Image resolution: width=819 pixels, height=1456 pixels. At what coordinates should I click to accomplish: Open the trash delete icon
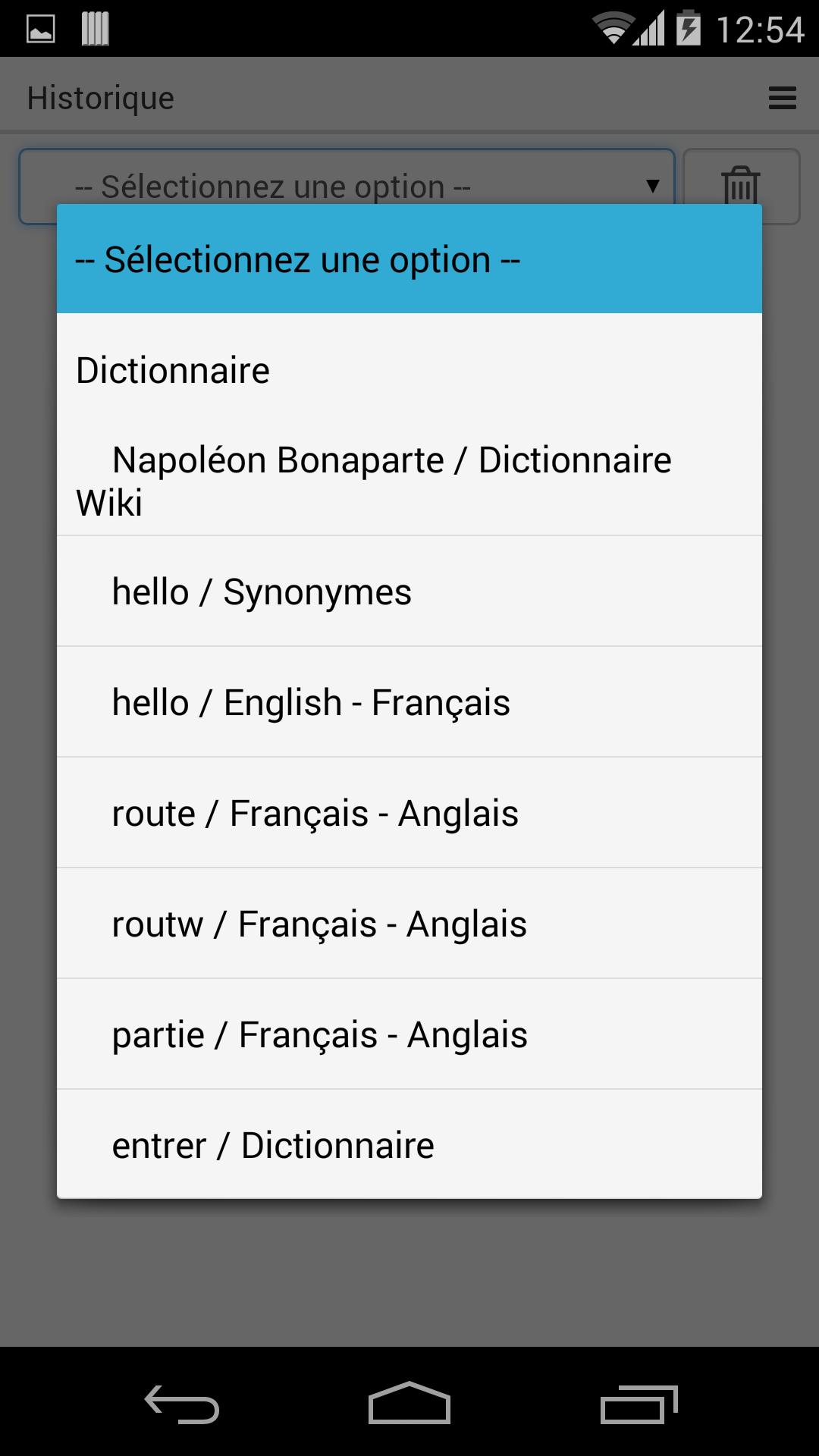click(739, 186)
